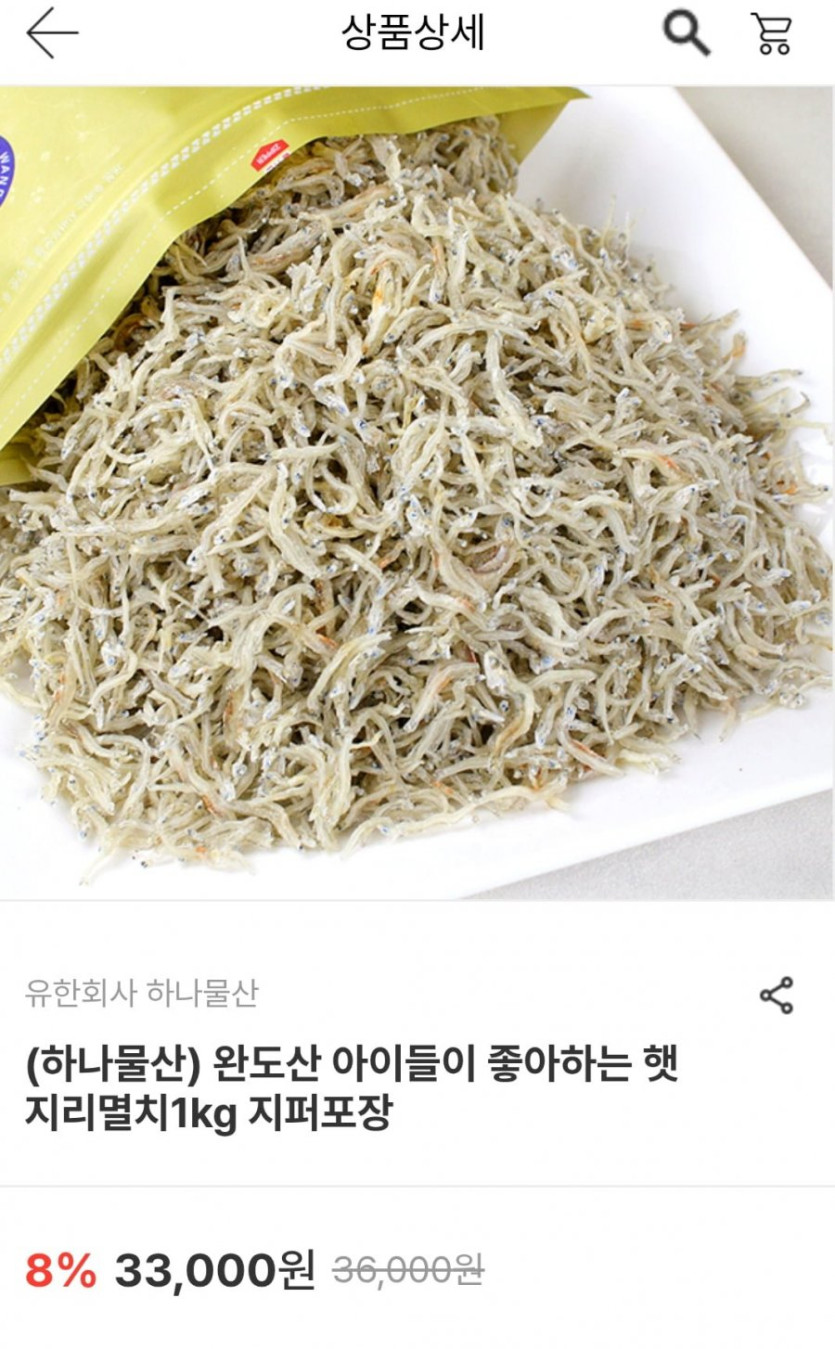
Task: Share this anchovy product
Action: click(x=777, y=996)
